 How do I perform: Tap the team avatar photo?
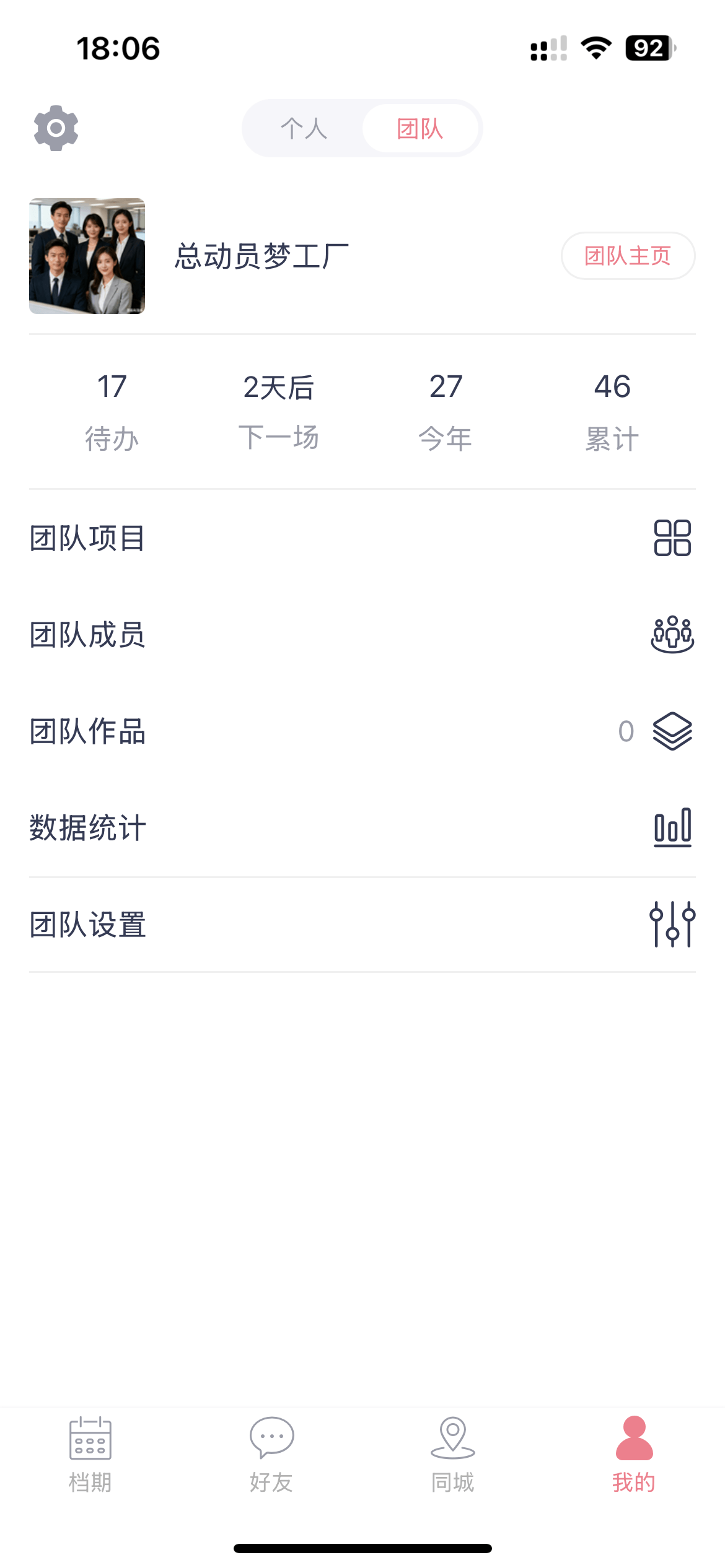click(87, 256)
